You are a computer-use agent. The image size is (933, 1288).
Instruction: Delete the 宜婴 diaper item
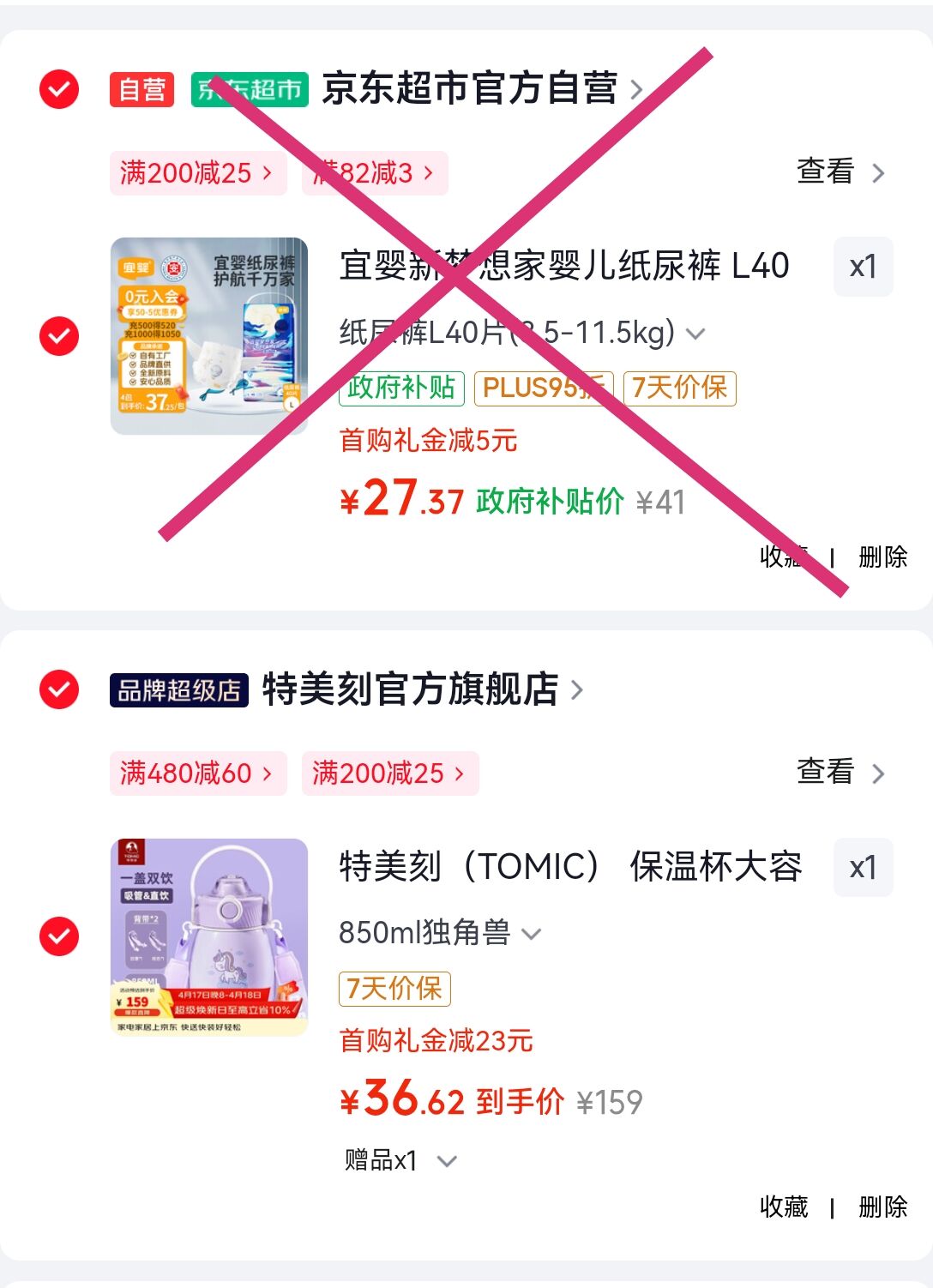click(x=882, y=557)
